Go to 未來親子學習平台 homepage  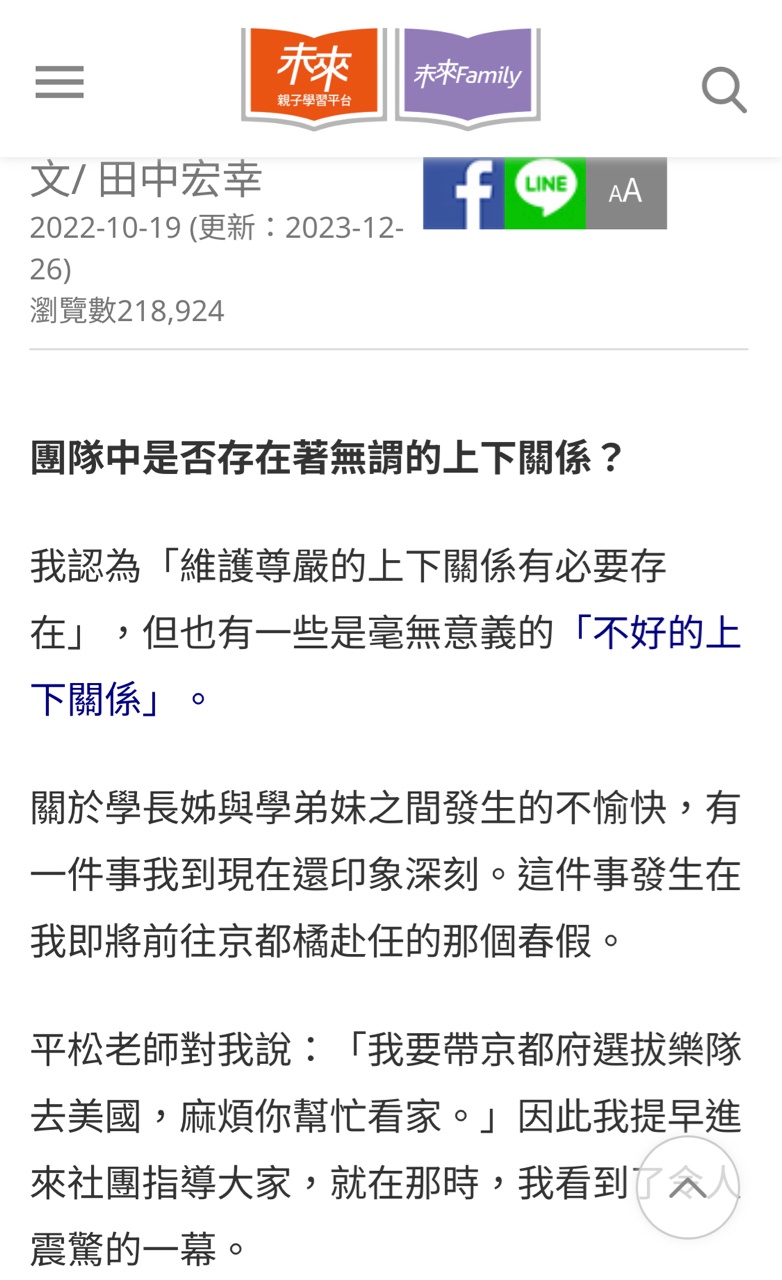pos(314,77)
